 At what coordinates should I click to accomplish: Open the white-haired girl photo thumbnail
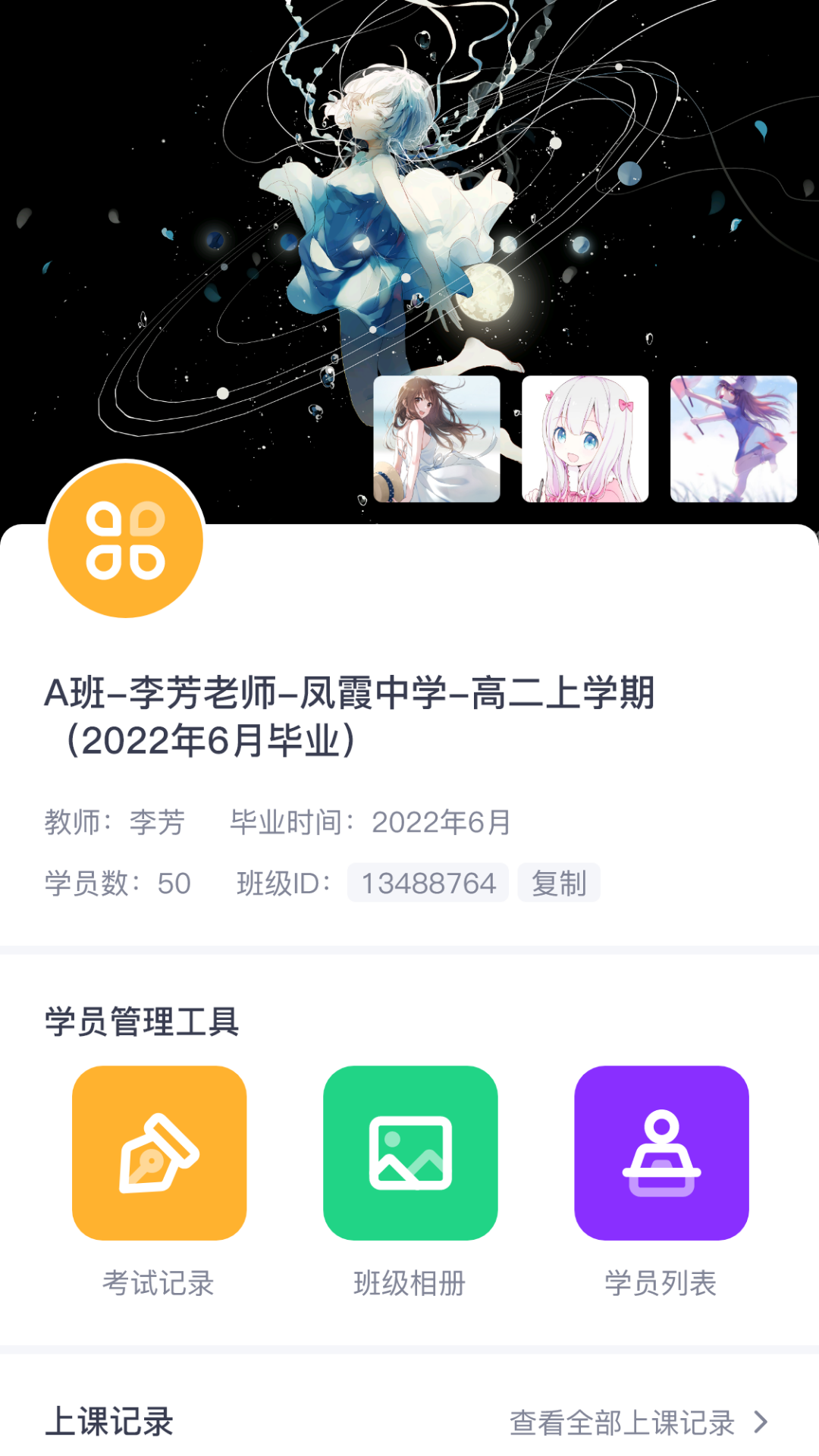pyautogui.click(x=585, y=439)
